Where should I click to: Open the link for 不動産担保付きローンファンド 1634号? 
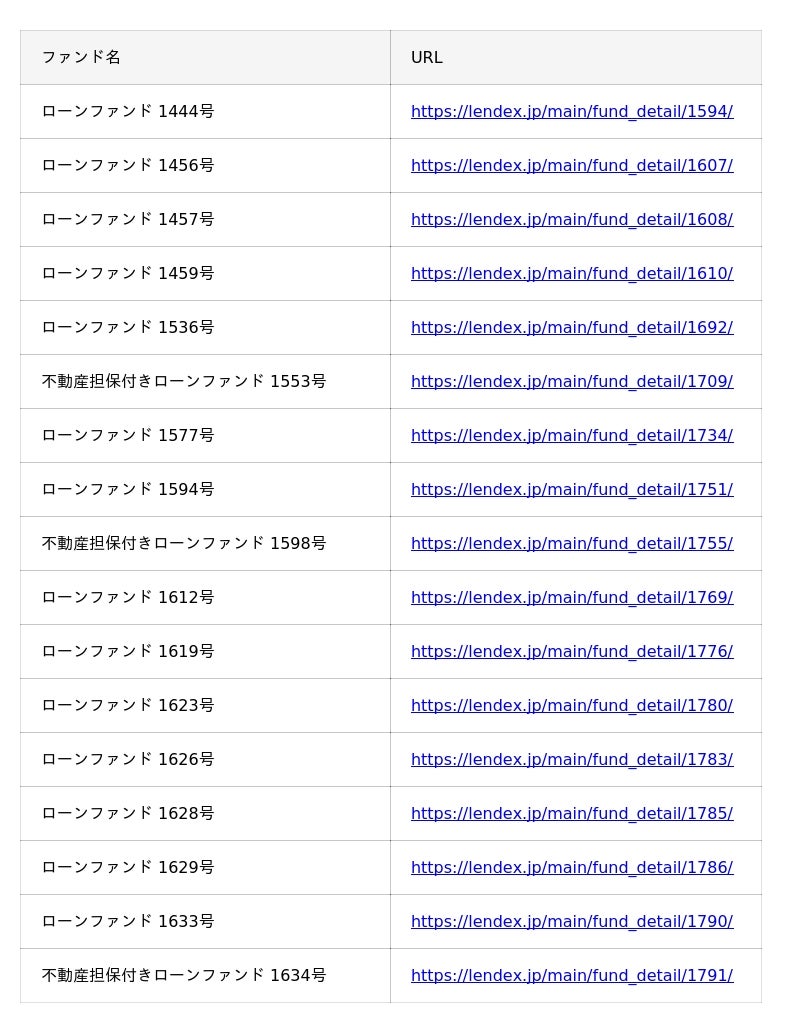[571, 976]
